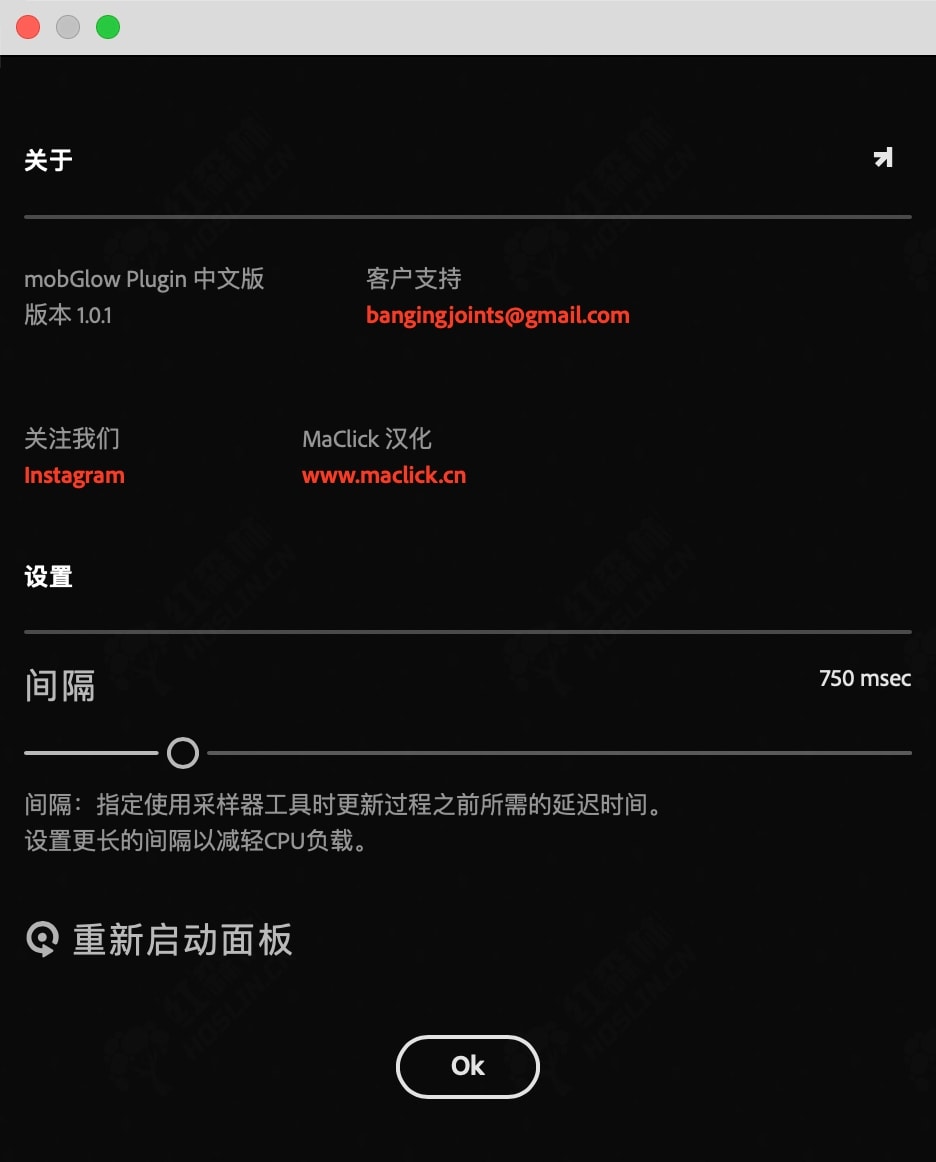Viewport: 936px width, 1162px height.
Task: Confirm with the Ok button
Action: click(x=467, y=1066)
